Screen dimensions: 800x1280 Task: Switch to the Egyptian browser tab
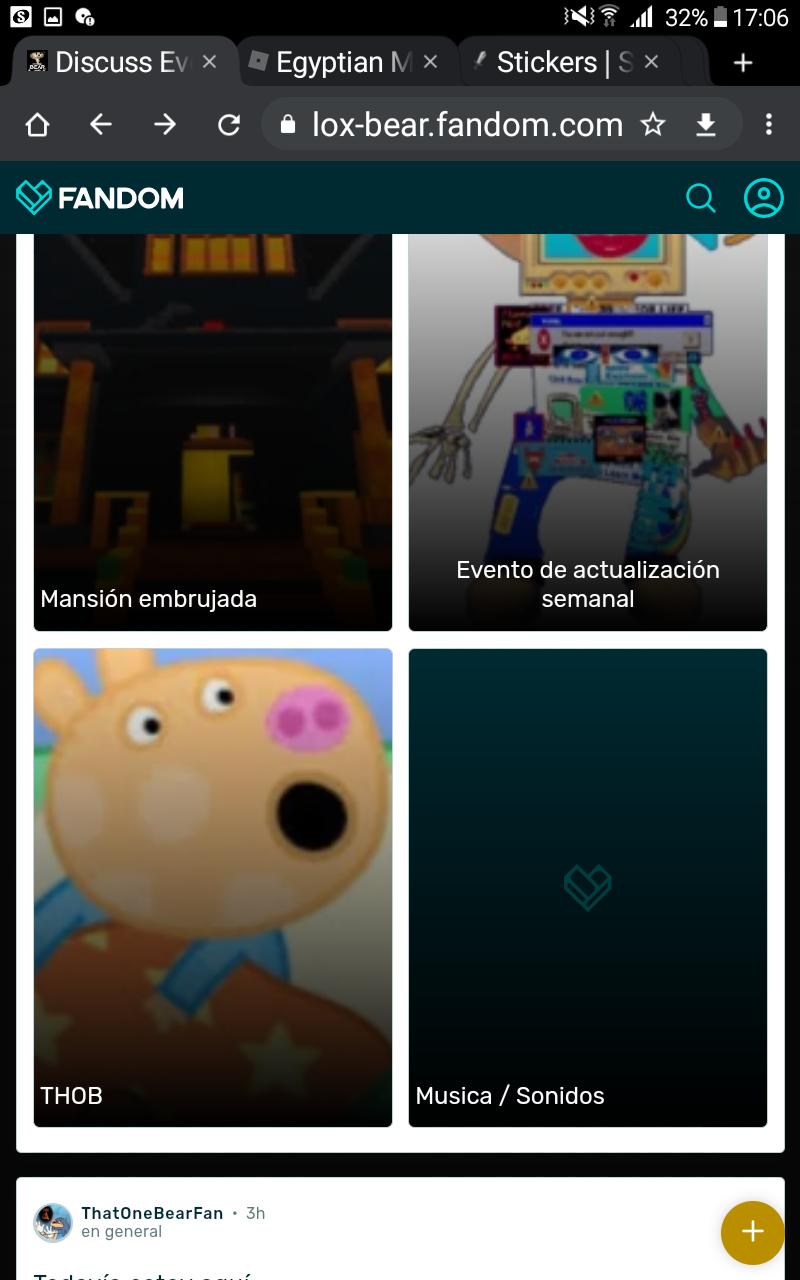330,62
